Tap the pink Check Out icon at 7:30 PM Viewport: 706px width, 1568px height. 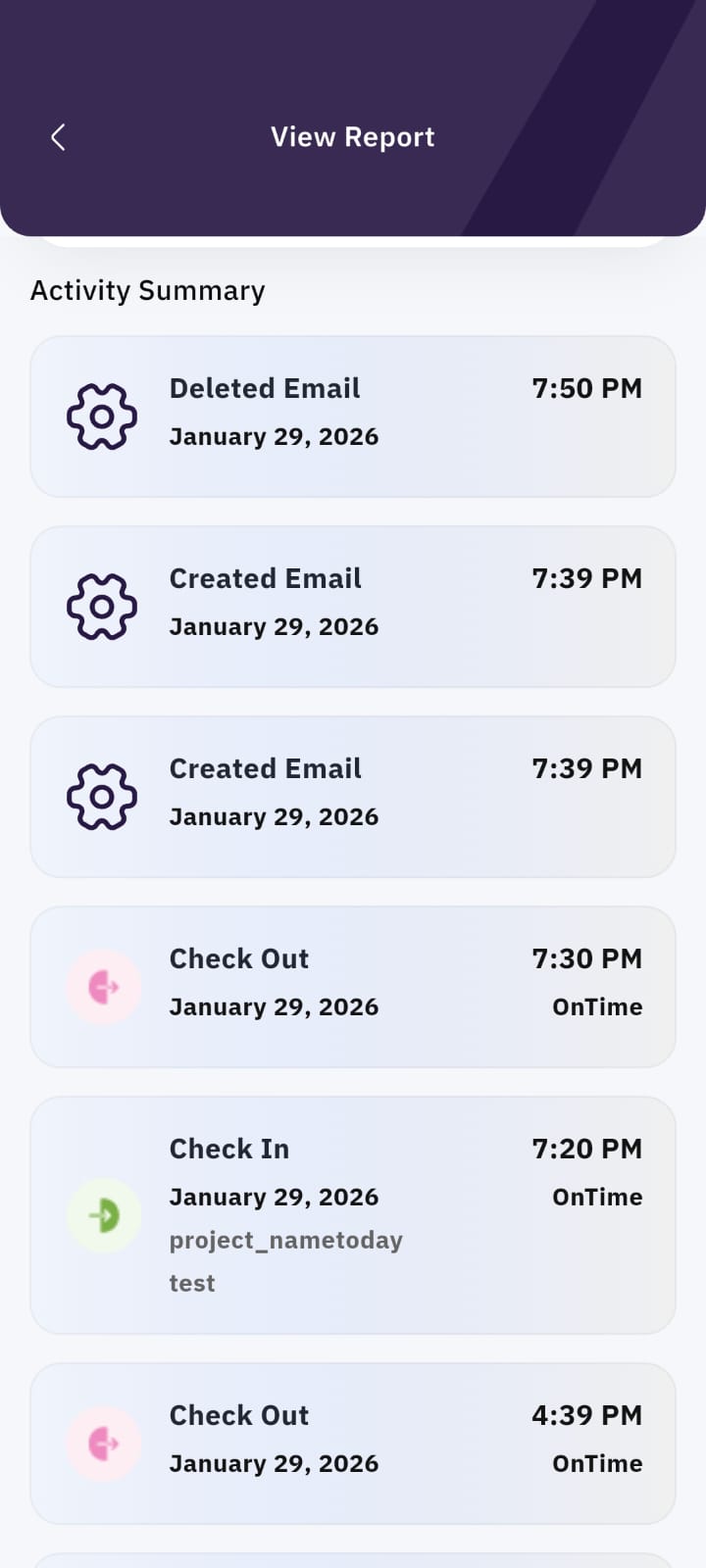click(x=104, y=987)
